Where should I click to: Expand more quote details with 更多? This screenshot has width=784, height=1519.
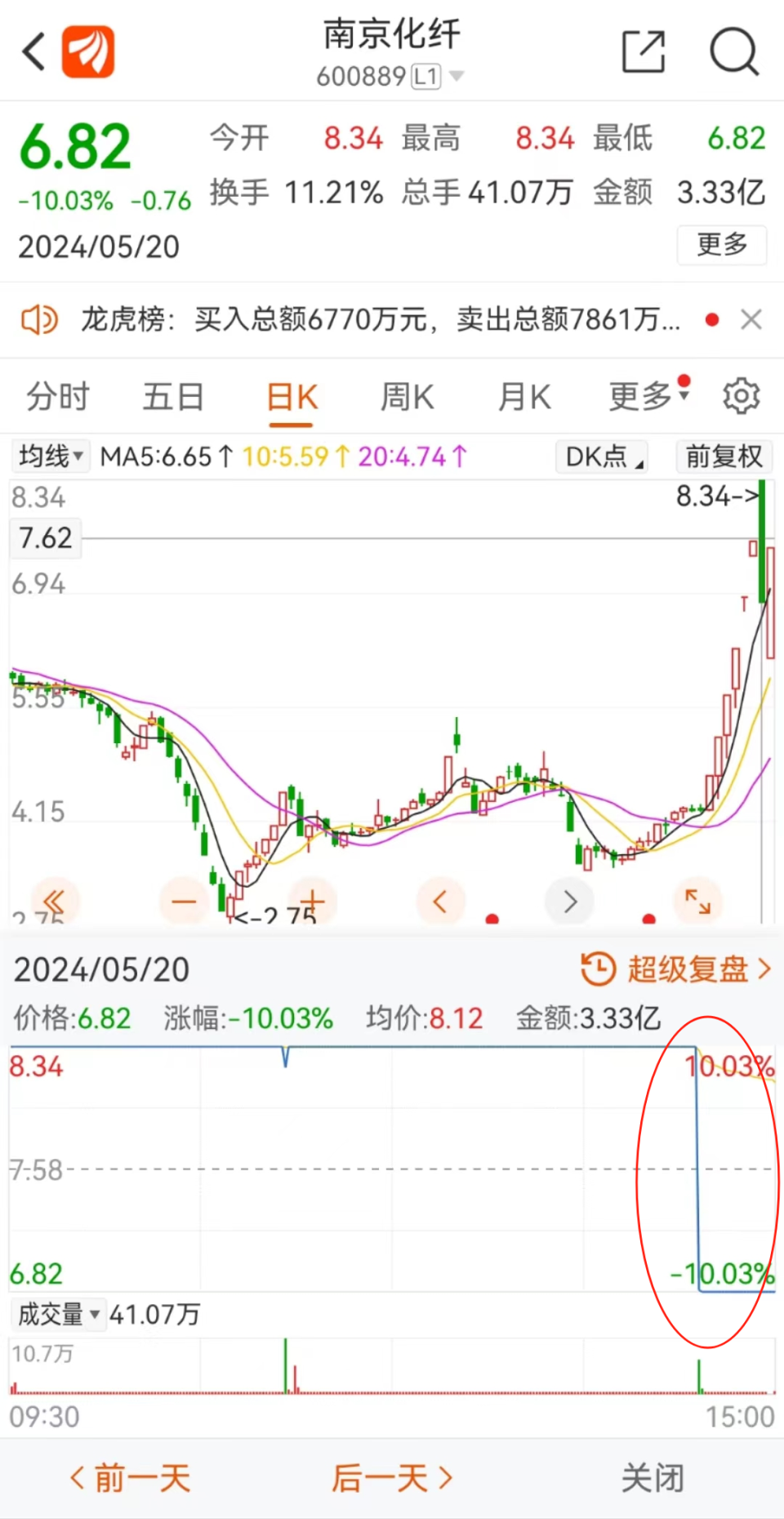pyautogui.click(x=722, y=244)
